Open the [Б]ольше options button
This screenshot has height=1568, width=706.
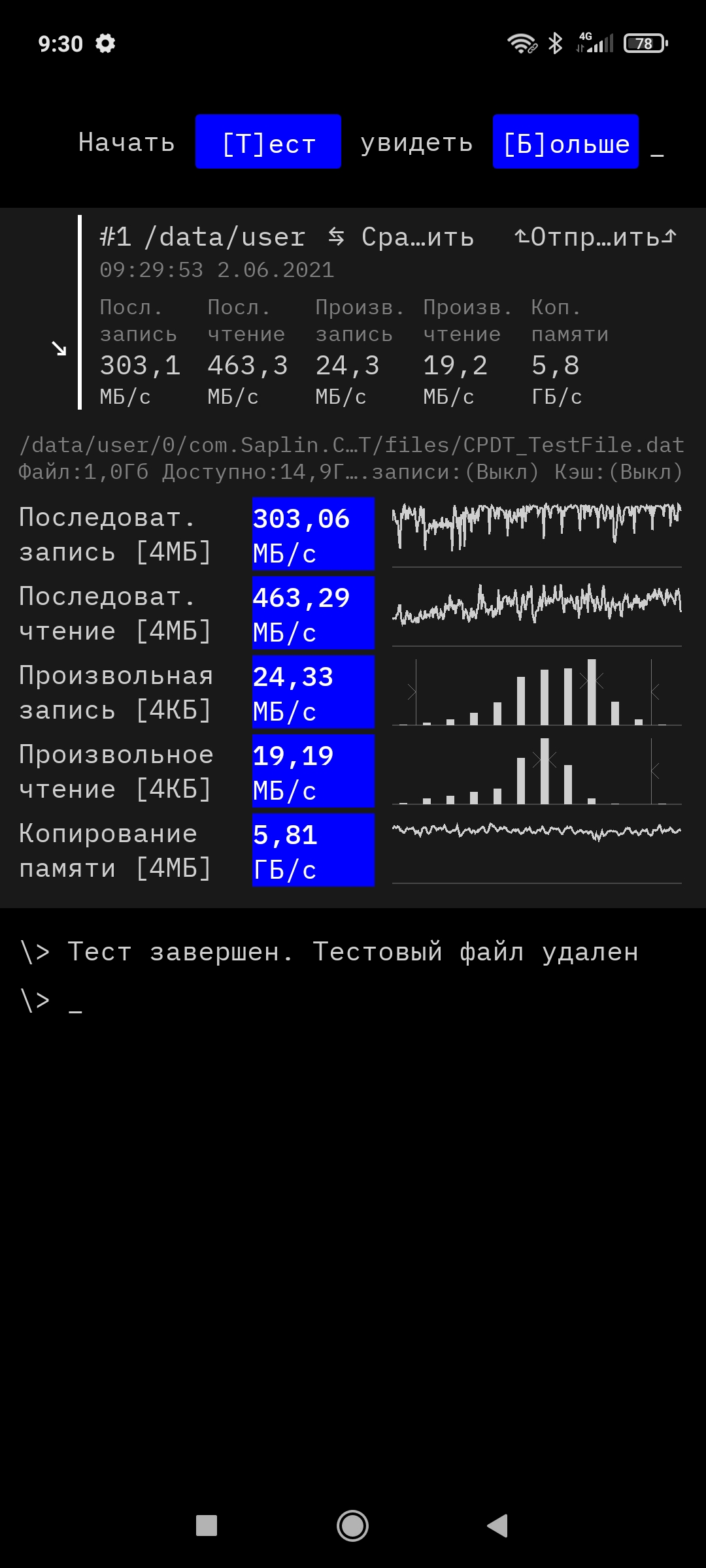pyautogui.click(x=565, y=142)
